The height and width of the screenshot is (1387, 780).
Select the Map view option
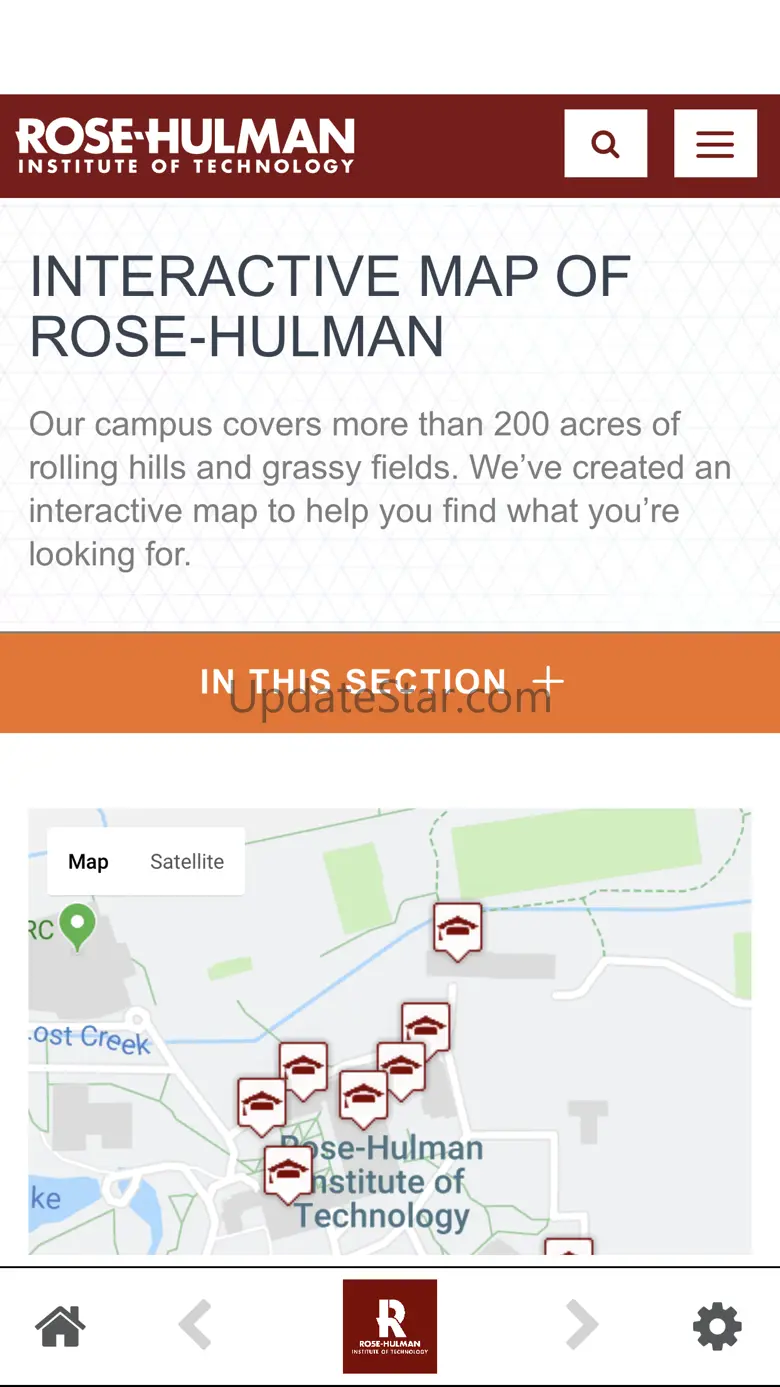coord(88,862)
